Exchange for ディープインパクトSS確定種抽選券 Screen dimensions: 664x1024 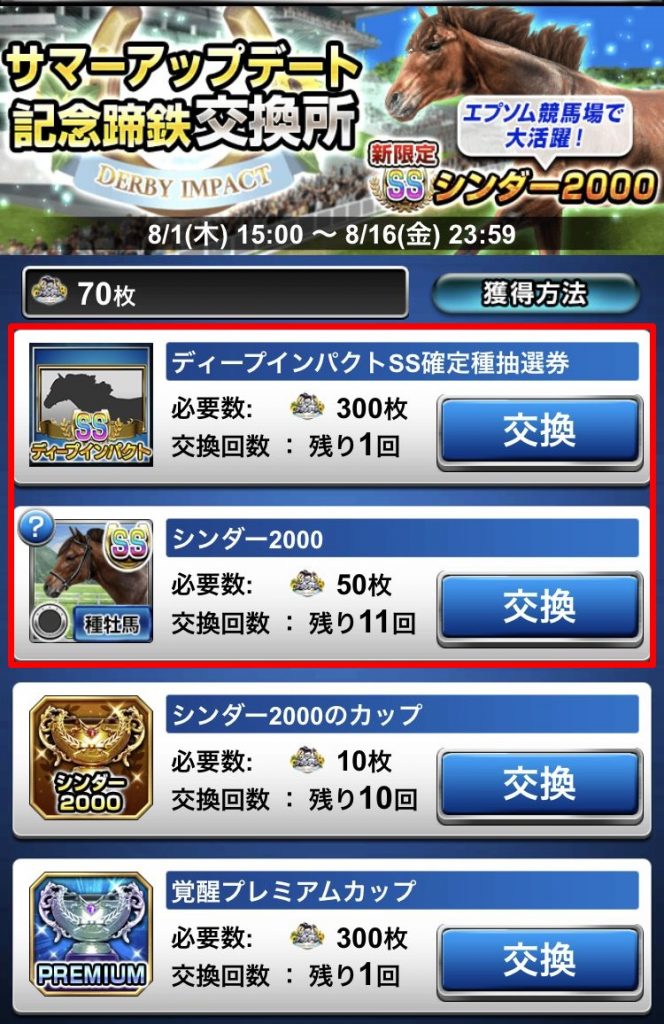(539, 432)
